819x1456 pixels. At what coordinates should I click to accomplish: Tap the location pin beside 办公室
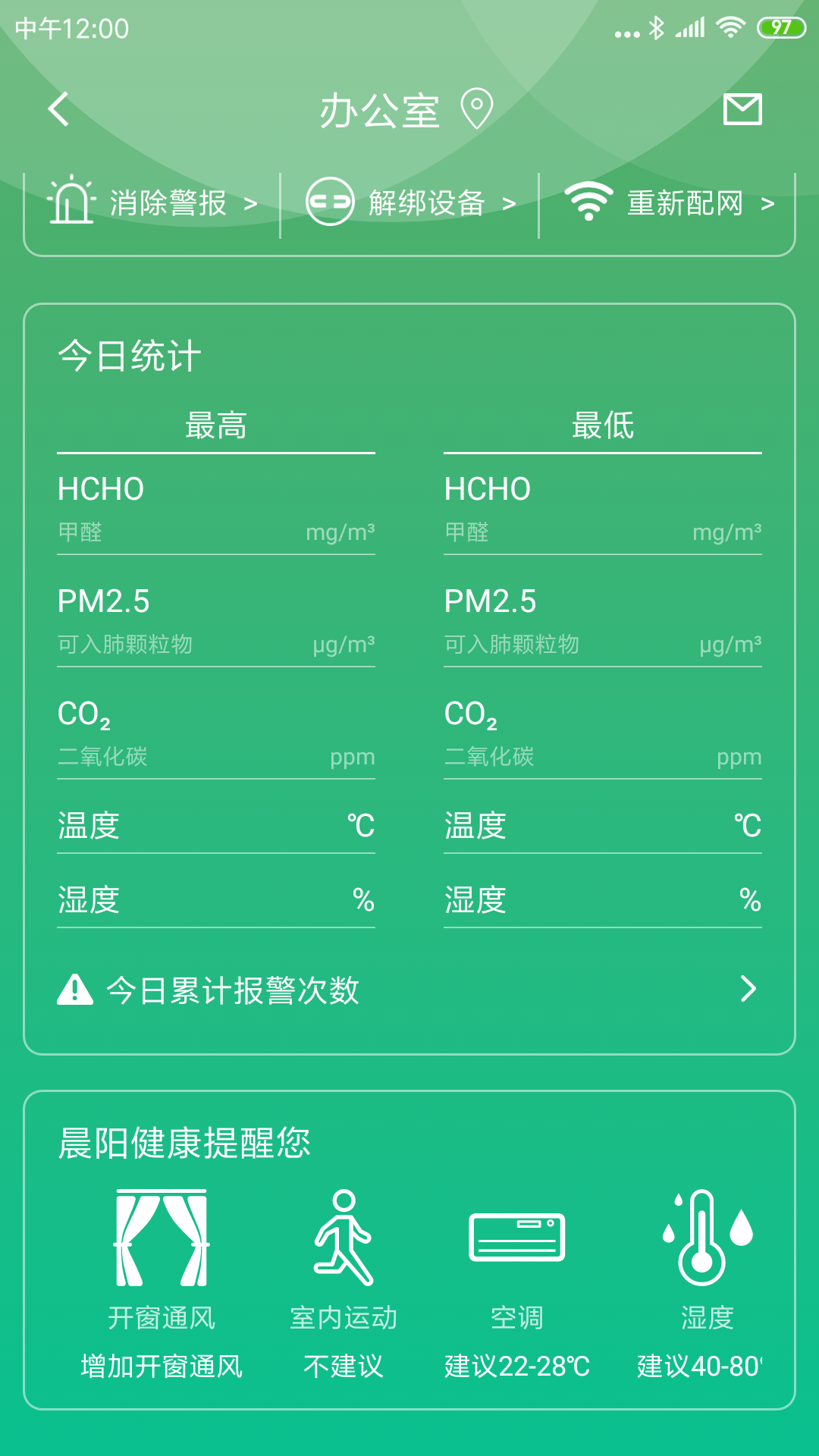[x=477, y=109]
